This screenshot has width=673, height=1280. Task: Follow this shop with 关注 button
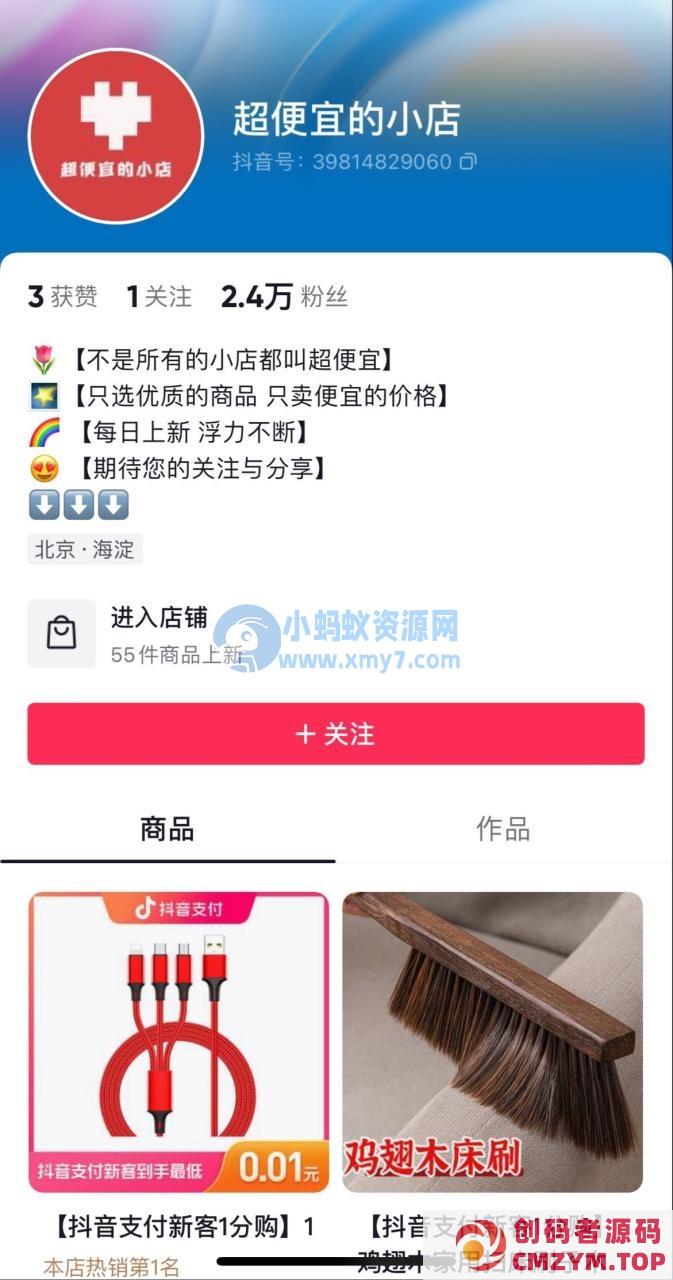tap(336, 734)
